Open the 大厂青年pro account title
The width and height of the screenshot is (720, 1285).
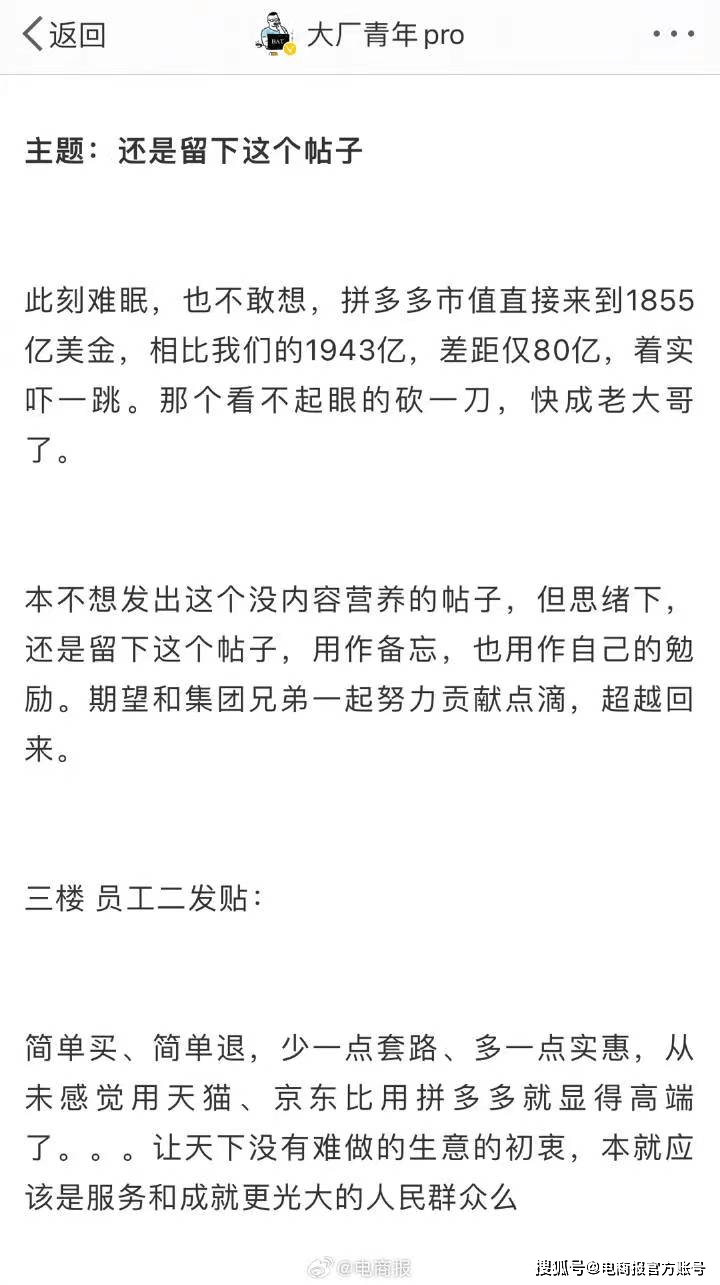[385, 35]
